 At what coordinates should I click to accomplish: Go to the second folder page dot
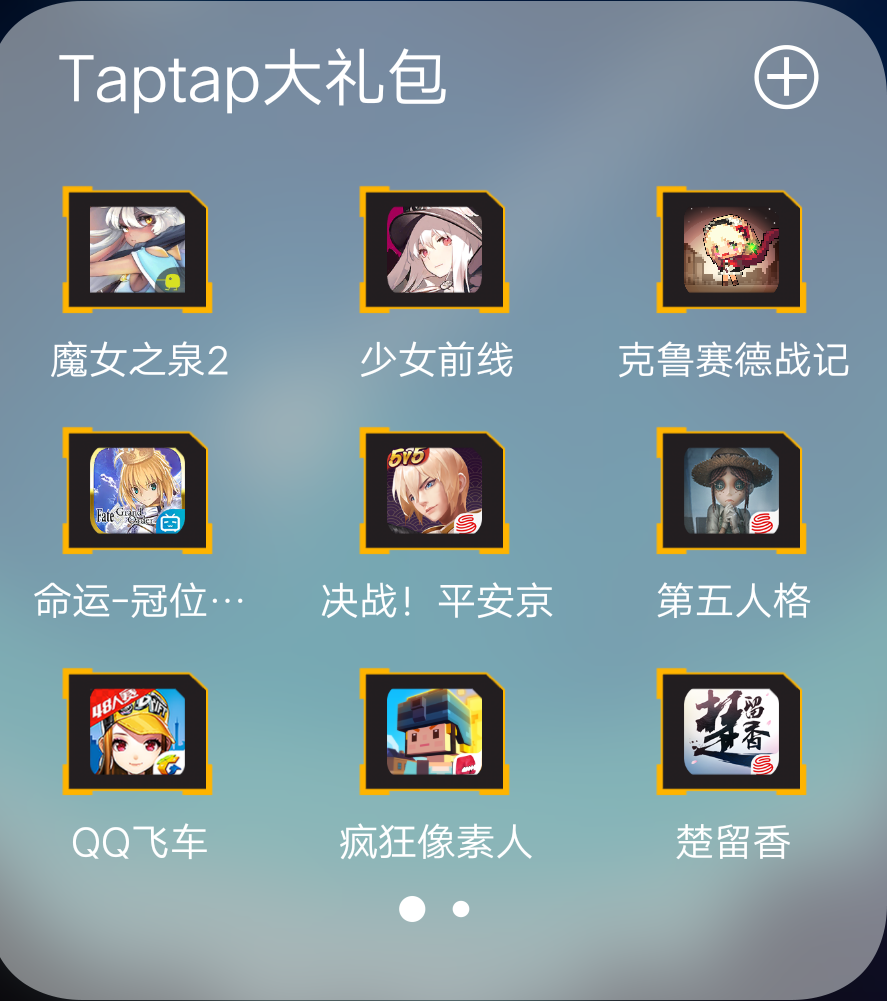461,909
